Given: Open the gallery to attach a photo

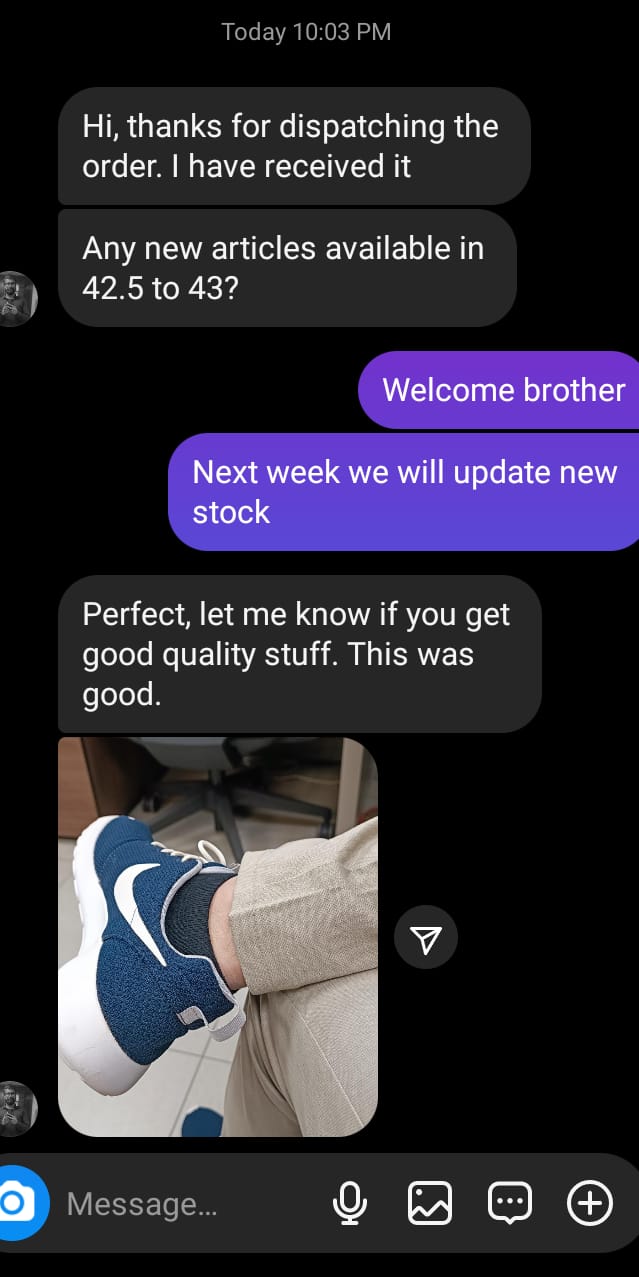Looking at the screenshot, I should 429,1203.
